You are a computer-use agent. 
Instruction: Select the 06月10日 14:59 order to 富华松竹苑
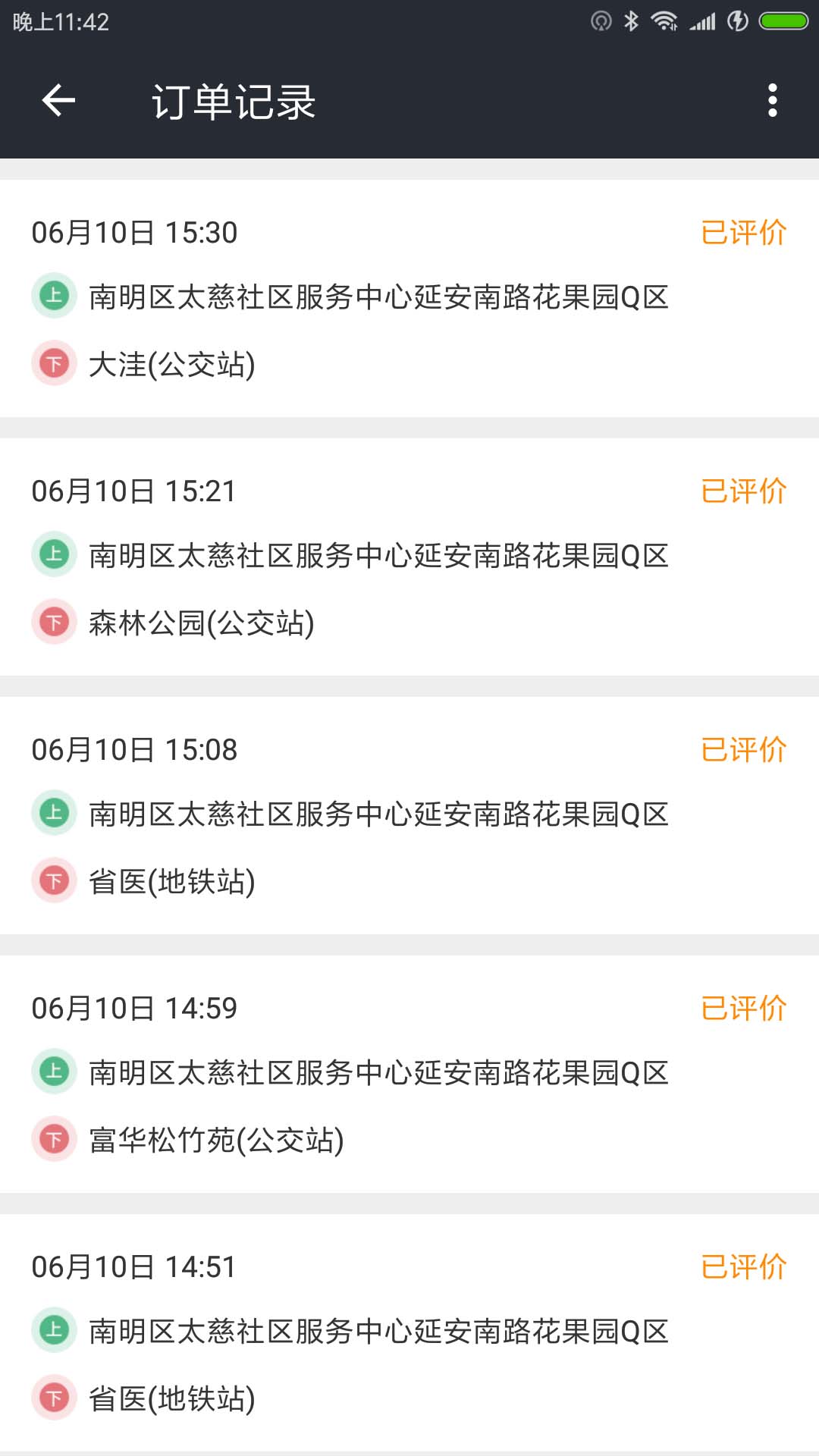click(x=409, y=1074)
